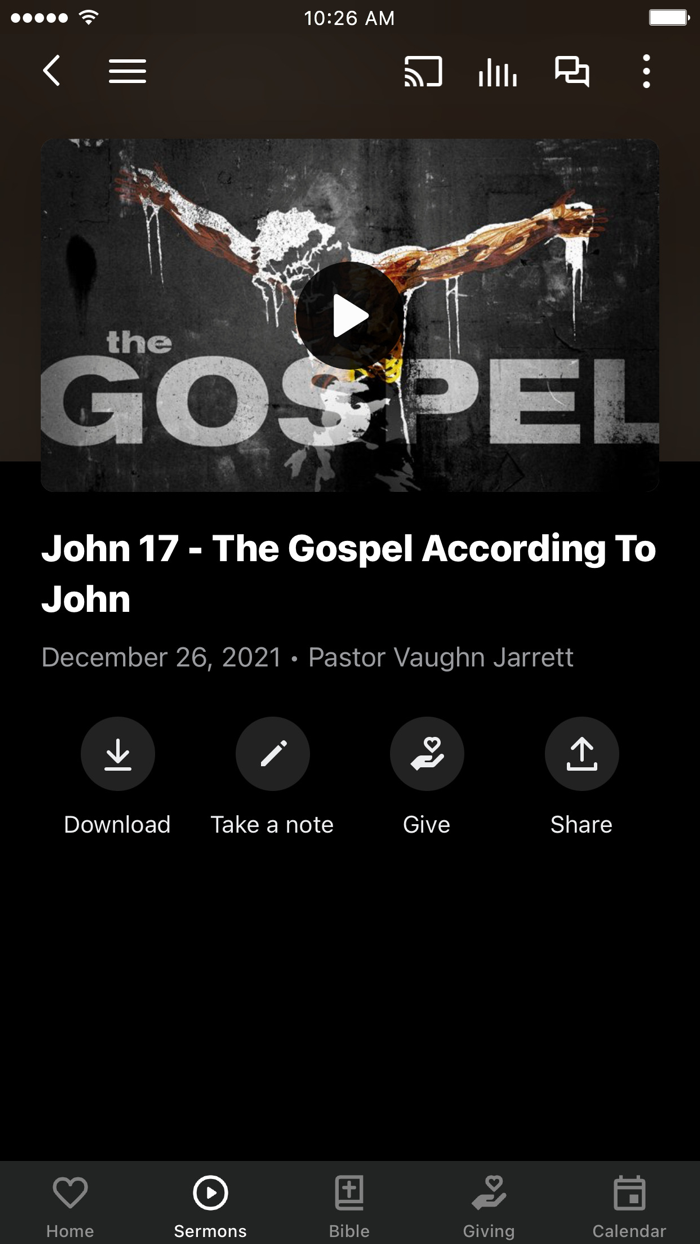Select the Sermons tab

[x=210, y=1205]
